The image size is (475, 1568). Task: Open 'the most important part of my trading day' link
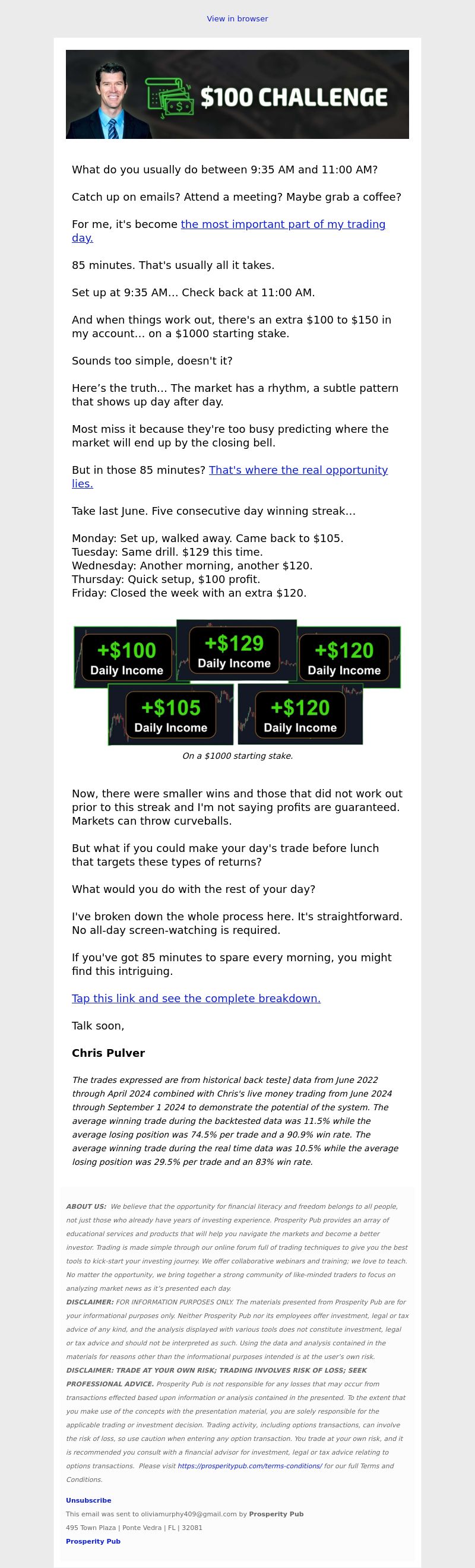tap(283, 224)
